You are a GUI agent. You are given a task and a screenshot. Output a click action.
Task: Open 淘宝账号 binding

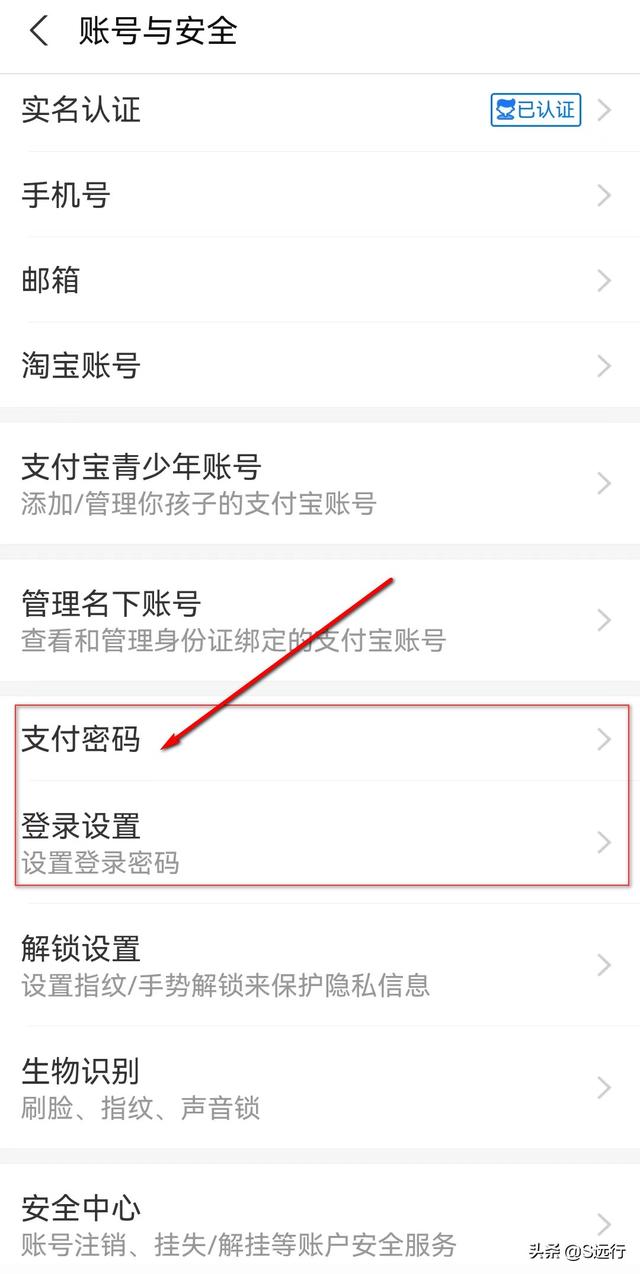[x=320, y=365]
